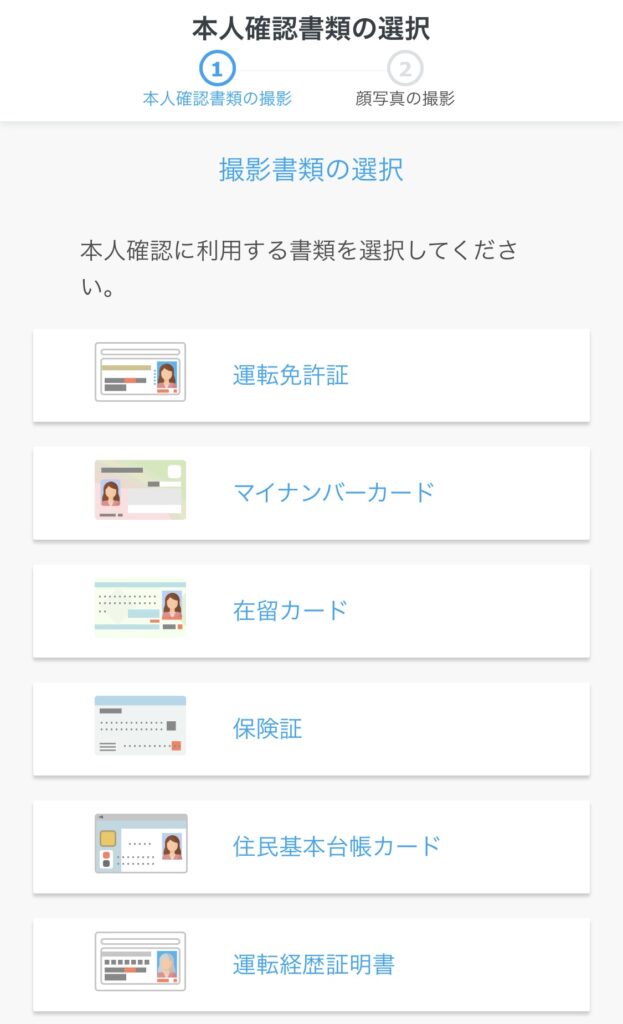Select 運転経歴証明書 document option
The image size is (623, 1024).
coord(311,964)
